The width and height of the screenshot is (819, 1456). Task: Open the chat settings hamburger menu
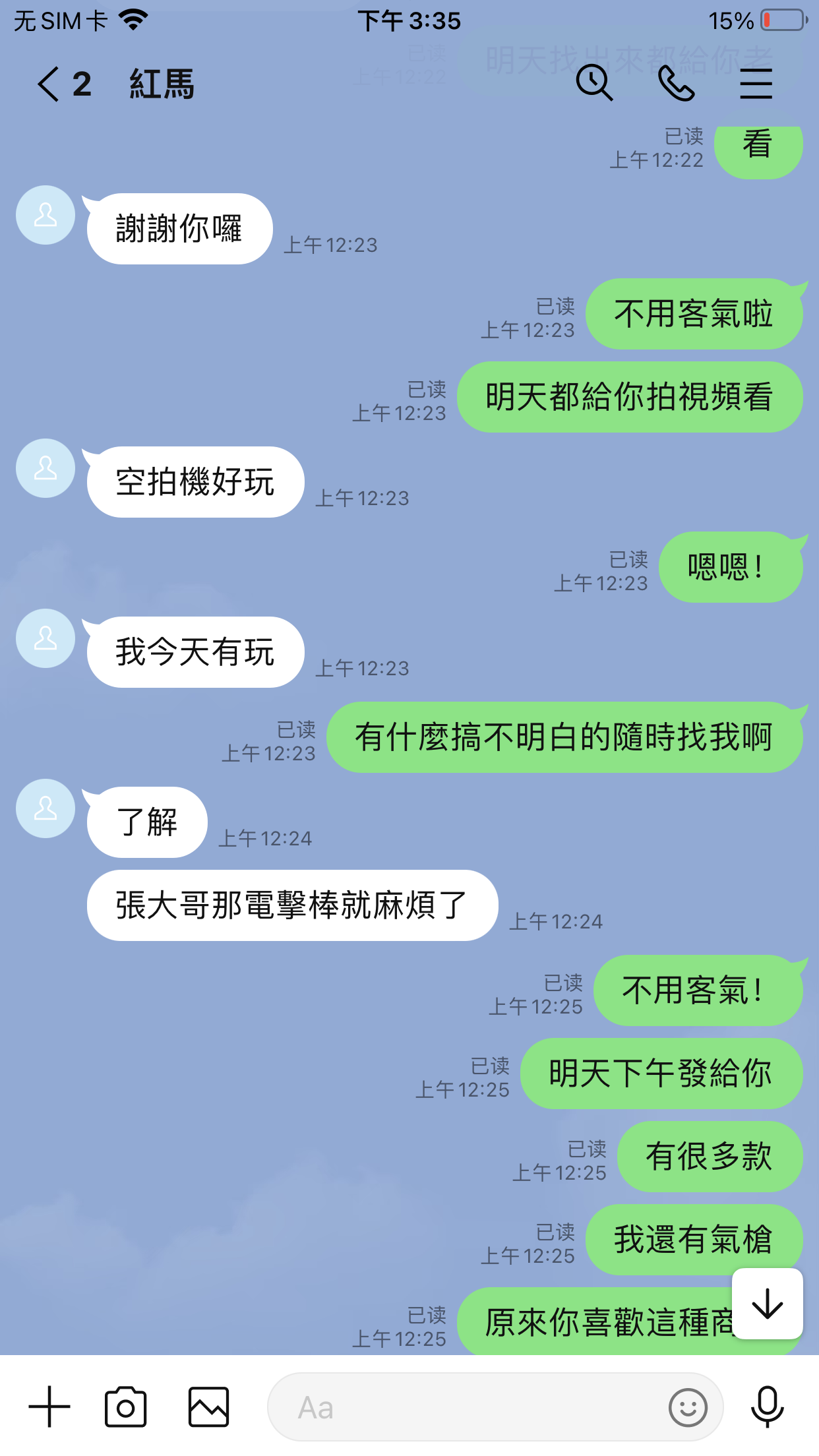pyautogui.click(x=756, y=84)
